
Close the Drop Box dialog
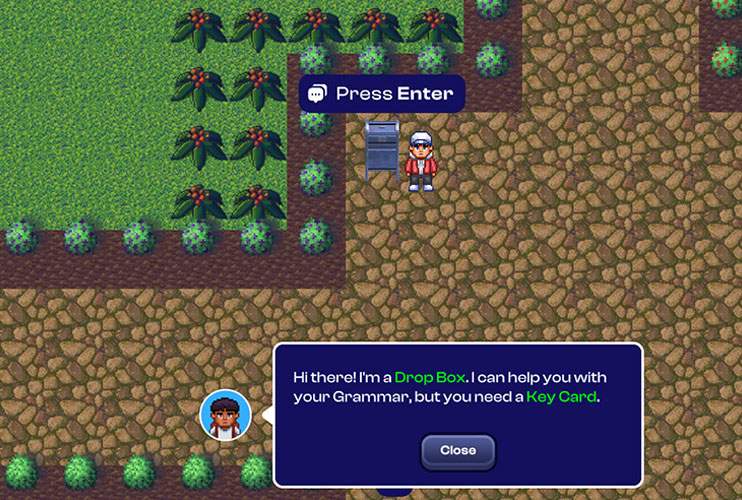(x=458, y=450)
